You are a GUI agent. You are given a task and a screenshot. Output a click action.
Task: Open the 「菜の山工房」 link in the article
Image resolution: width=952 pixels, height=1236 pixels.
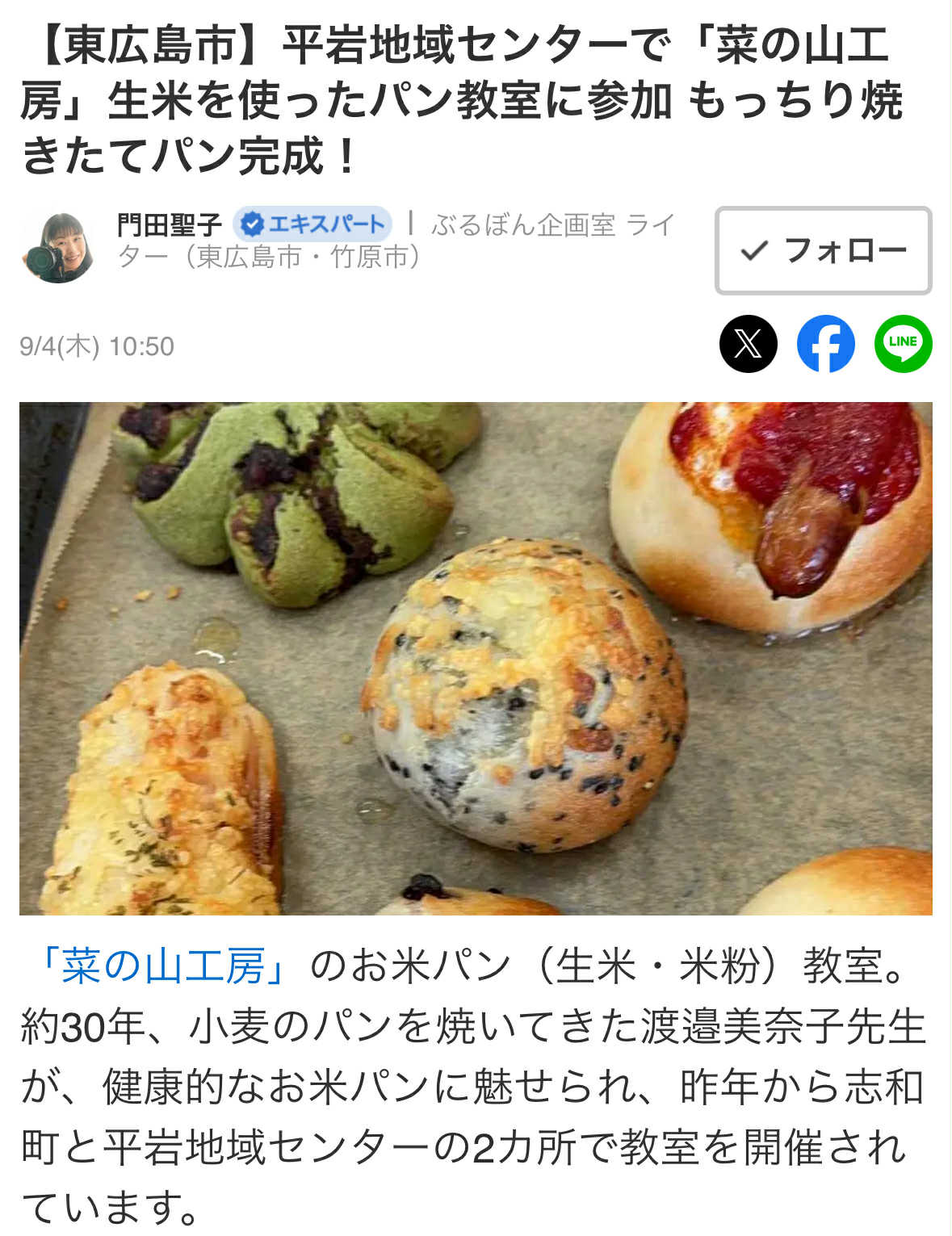[164, 966]
